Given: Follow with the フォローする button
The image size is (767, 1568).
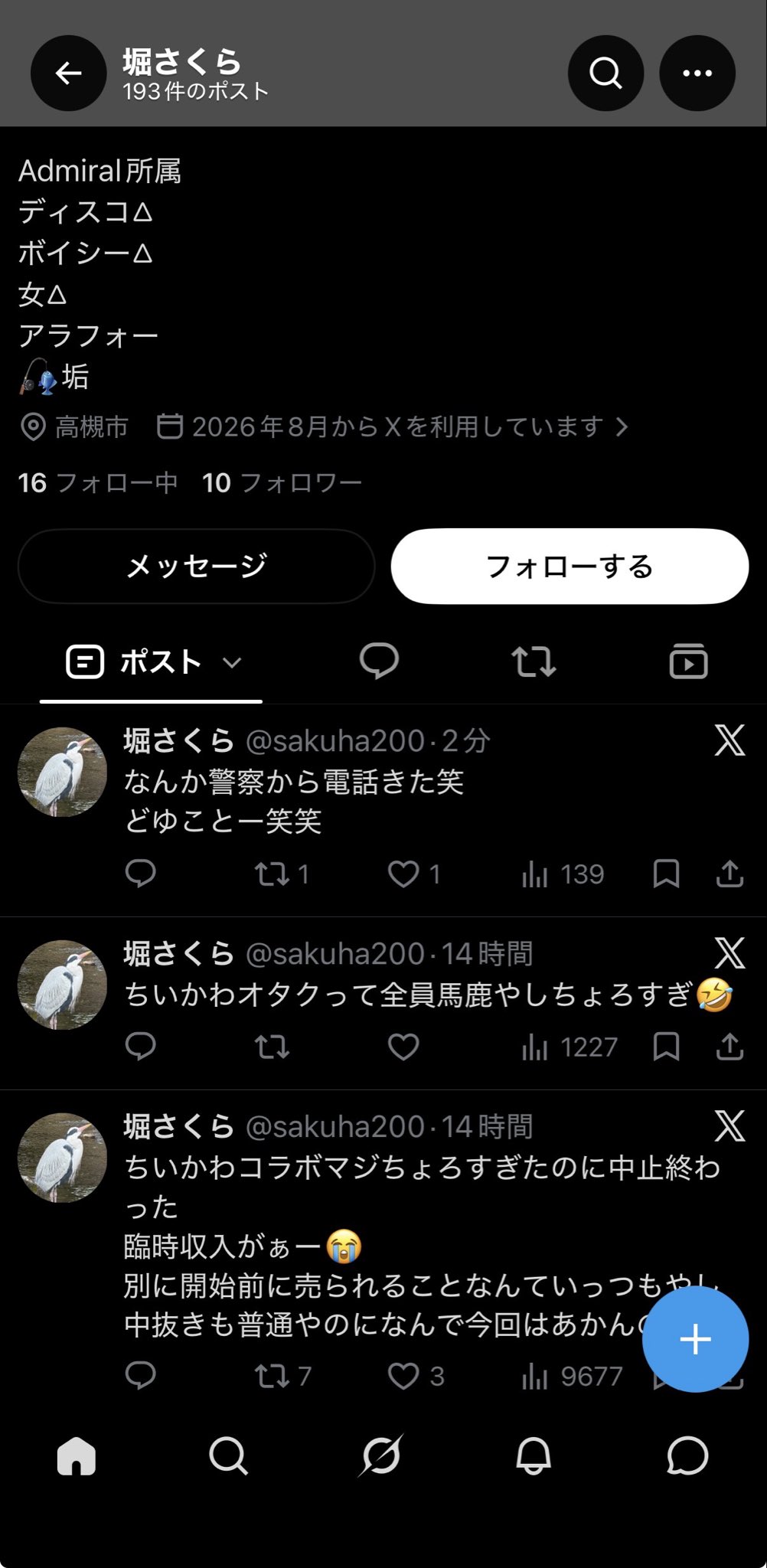Looking at the screenshot, I should coord(570,567).
